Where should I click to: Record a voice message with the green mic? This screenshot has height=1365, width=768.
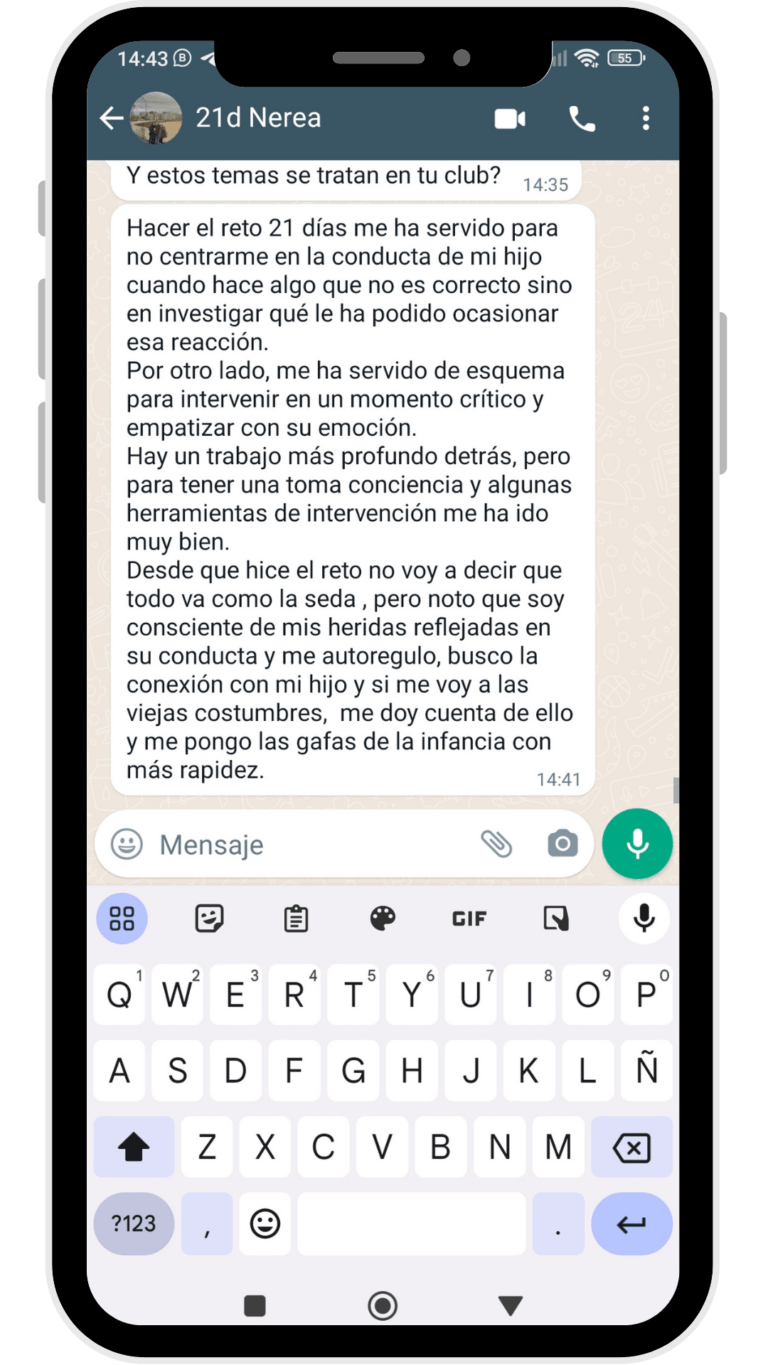pos(637,844)
